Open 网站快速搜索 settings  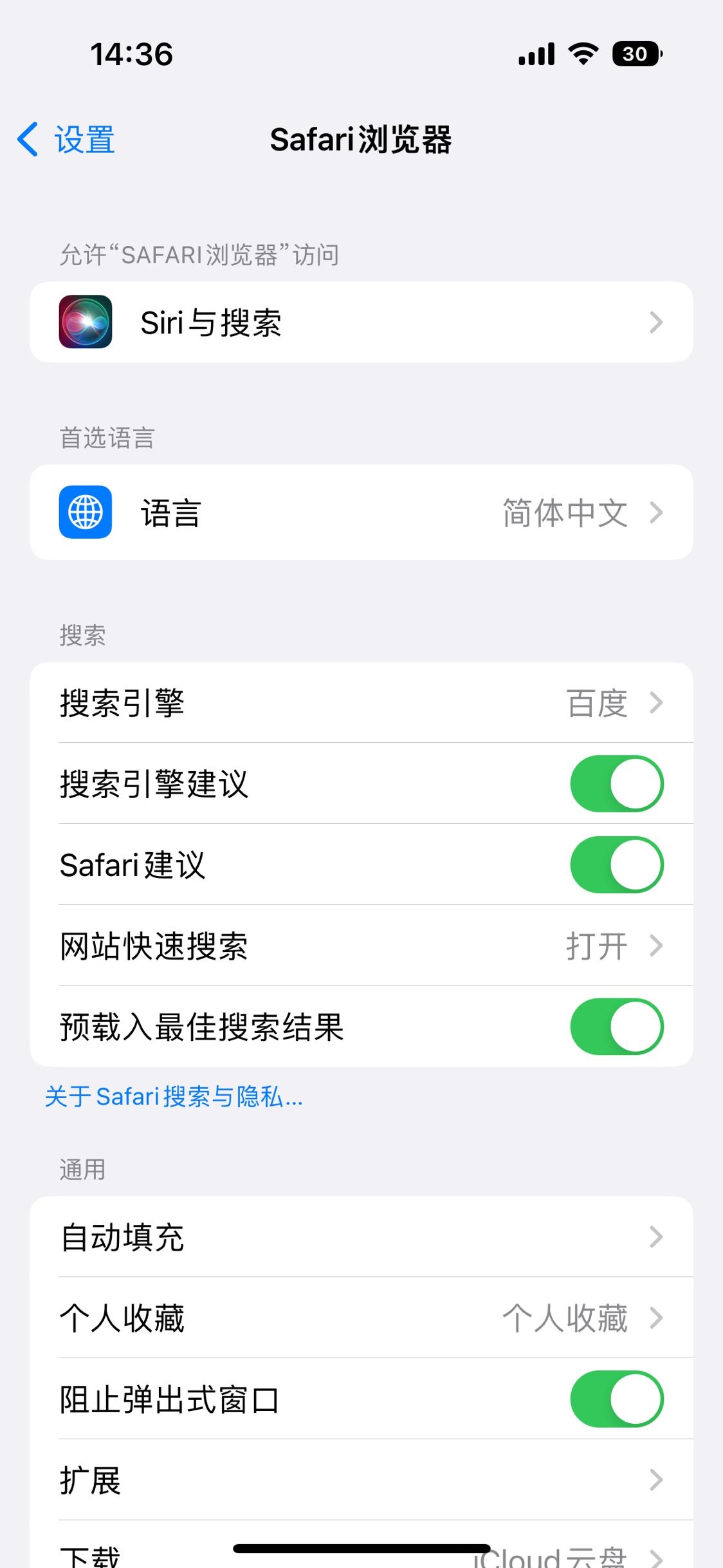(x=361, y=946)
